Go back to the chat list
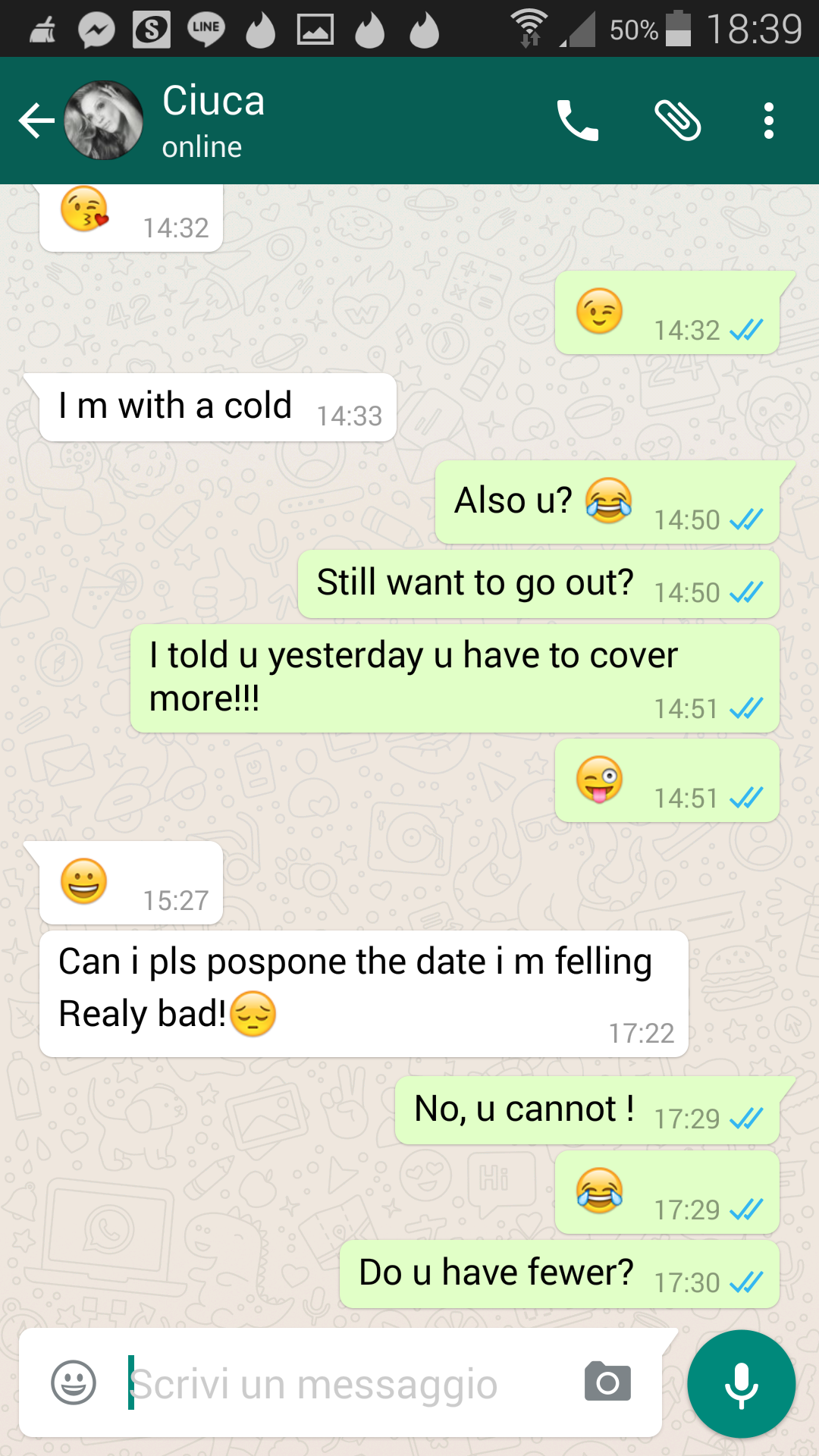This screenshot has width=819, height=1456. coord(36,121)
